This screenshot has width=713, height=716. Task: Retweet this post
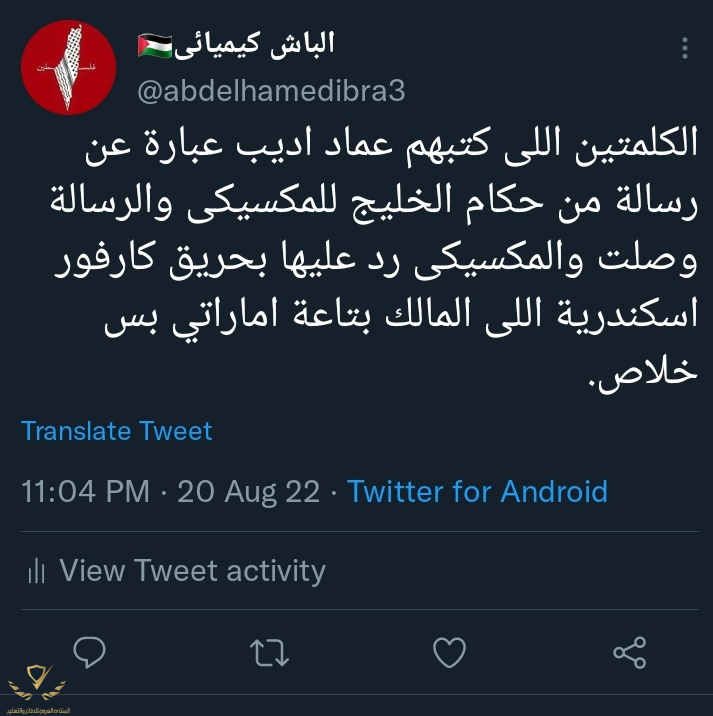[269, 654]
